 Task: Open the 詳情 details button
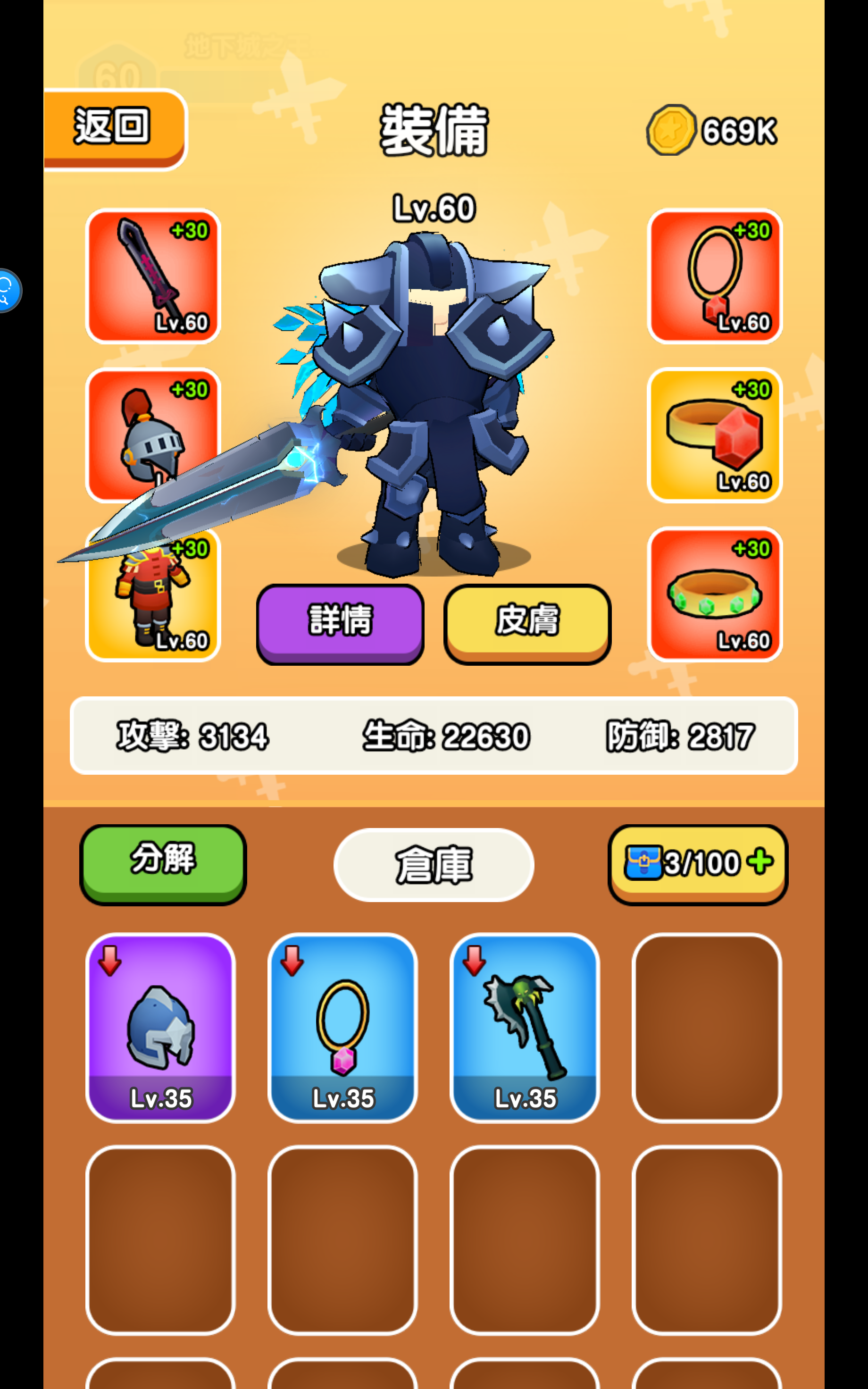tap(340, 622)
